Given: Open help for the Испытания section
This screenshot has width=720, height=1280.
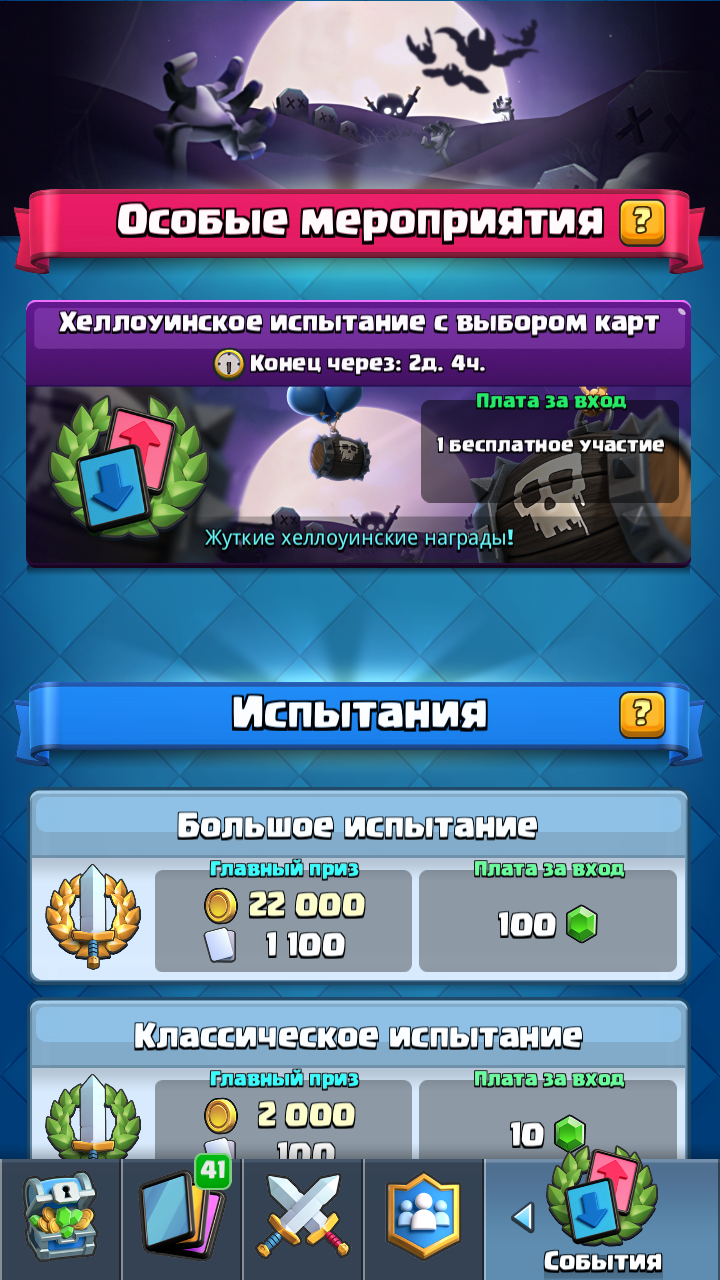Looking at the screenshot, I should (641, 714).
